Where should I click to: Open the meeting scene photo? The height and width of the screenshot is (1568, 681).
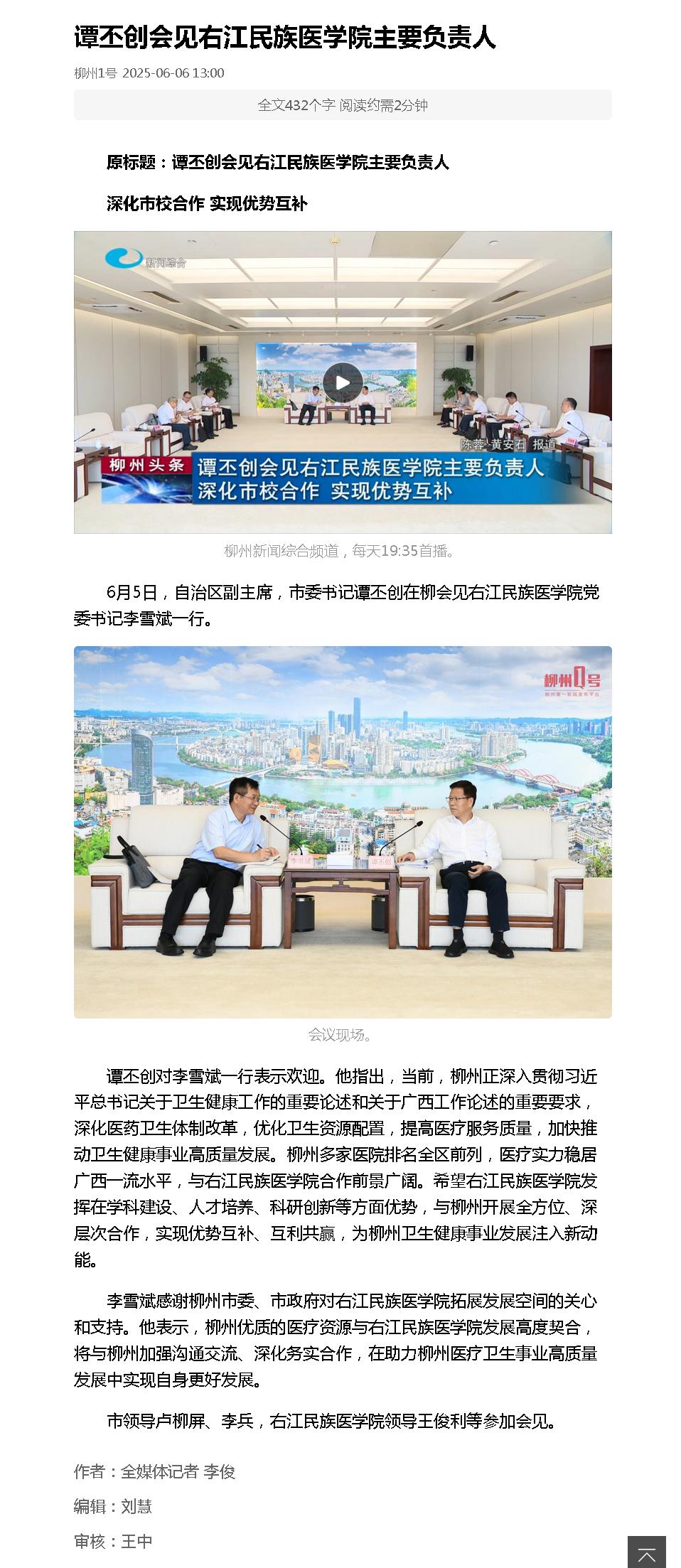(x=343, y=832)
